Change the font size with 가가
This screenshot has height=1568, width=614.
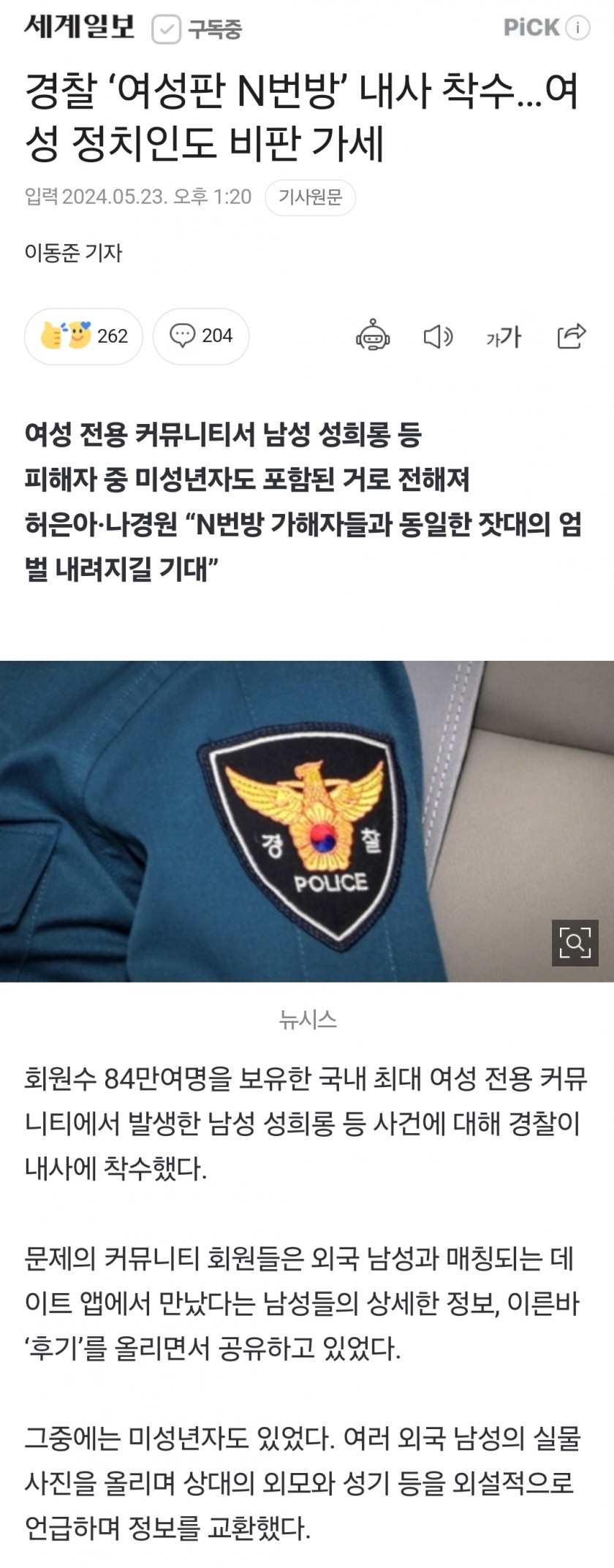coord(504,337)
